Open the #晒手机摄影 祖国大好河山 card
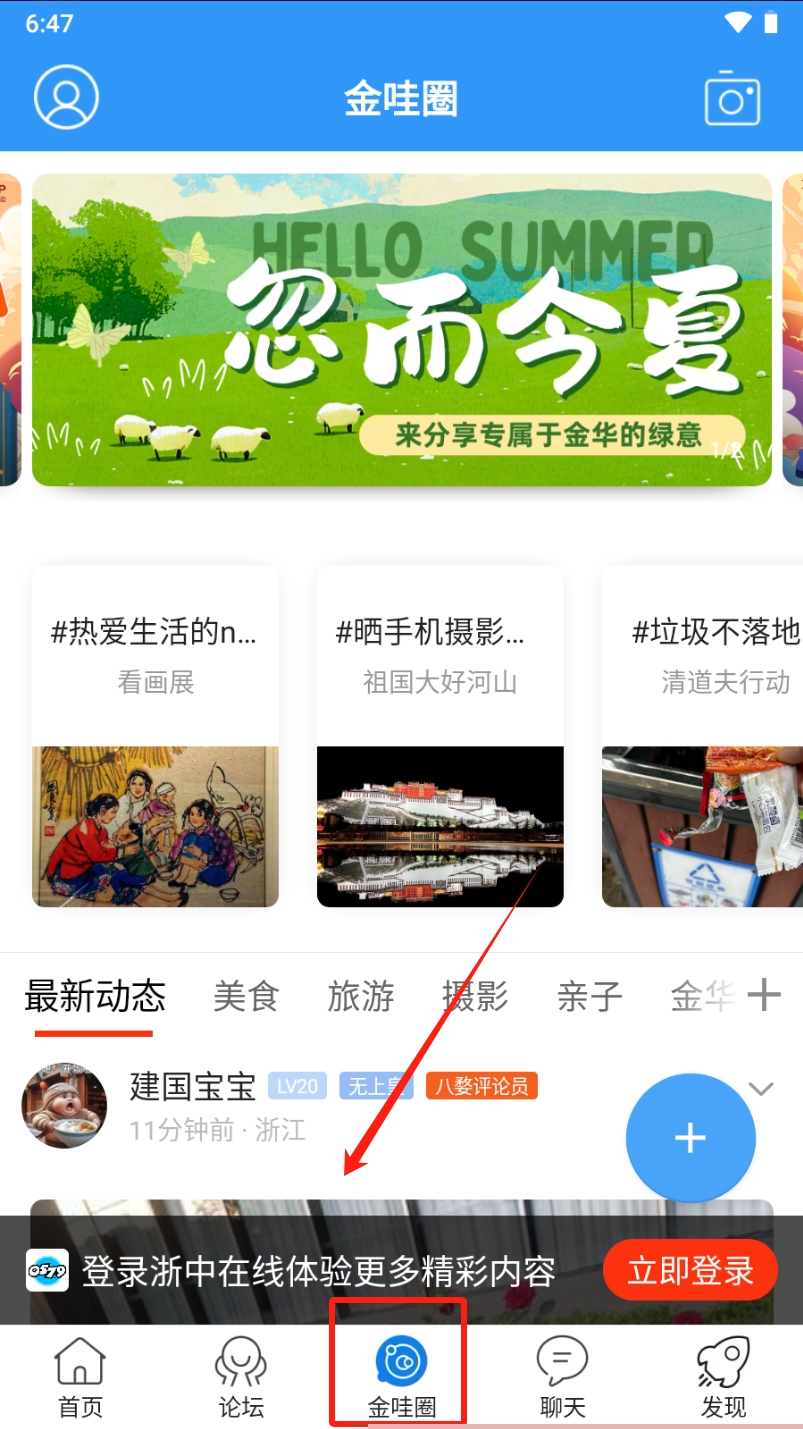803x1429 pixels. click(x=440, y=736)
